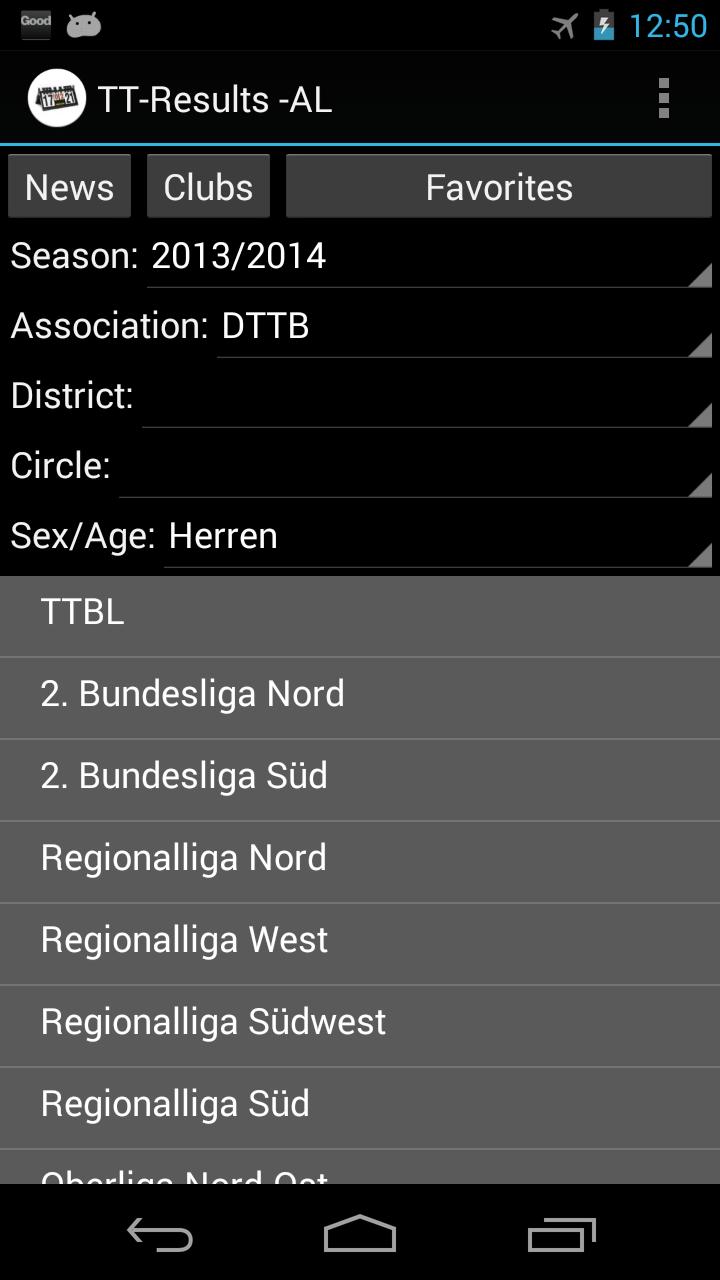Tap the home navigation button
The image size is (720, 1280).
click(360, 1235)
